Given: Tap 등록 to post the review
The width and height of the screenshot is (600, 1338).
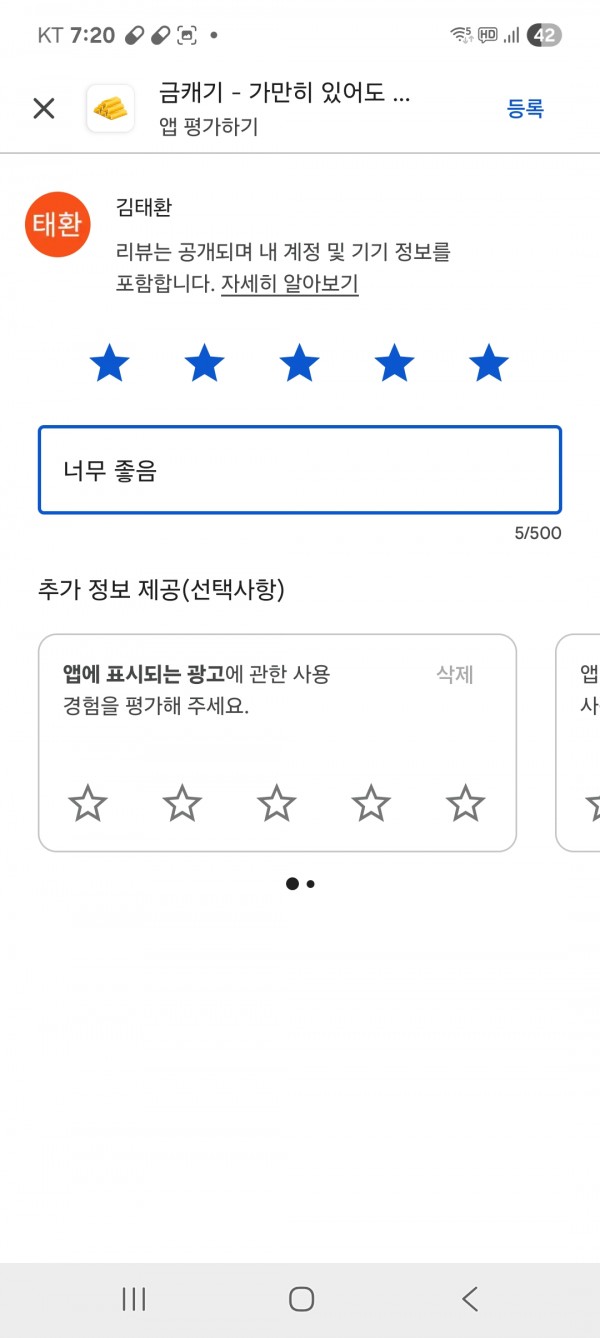Looking at the screenshot, I should point(525,108).
